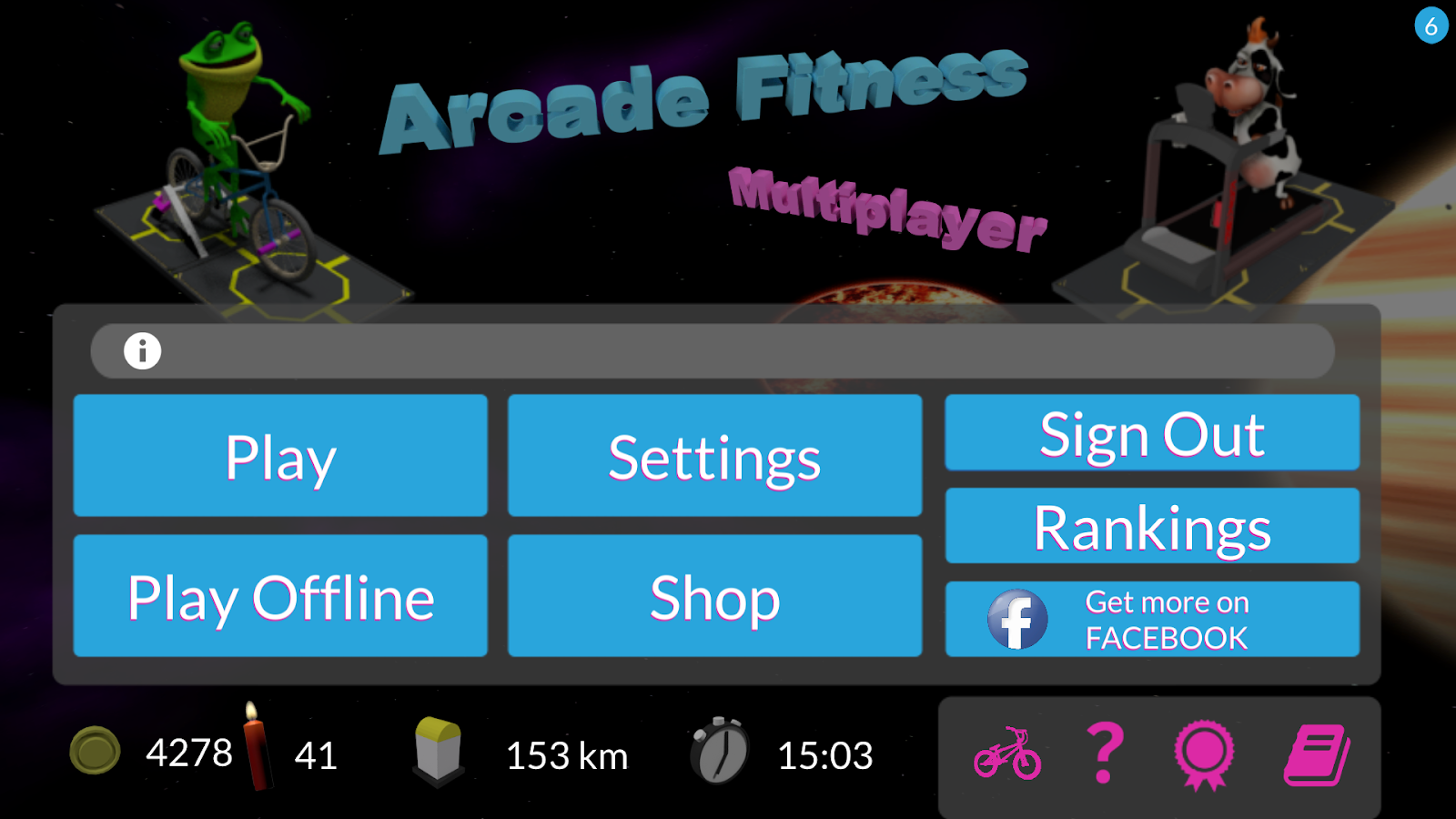Open the Settings menu
The width and height of the screenshot is (1456, 819).
tap(714, 456)
